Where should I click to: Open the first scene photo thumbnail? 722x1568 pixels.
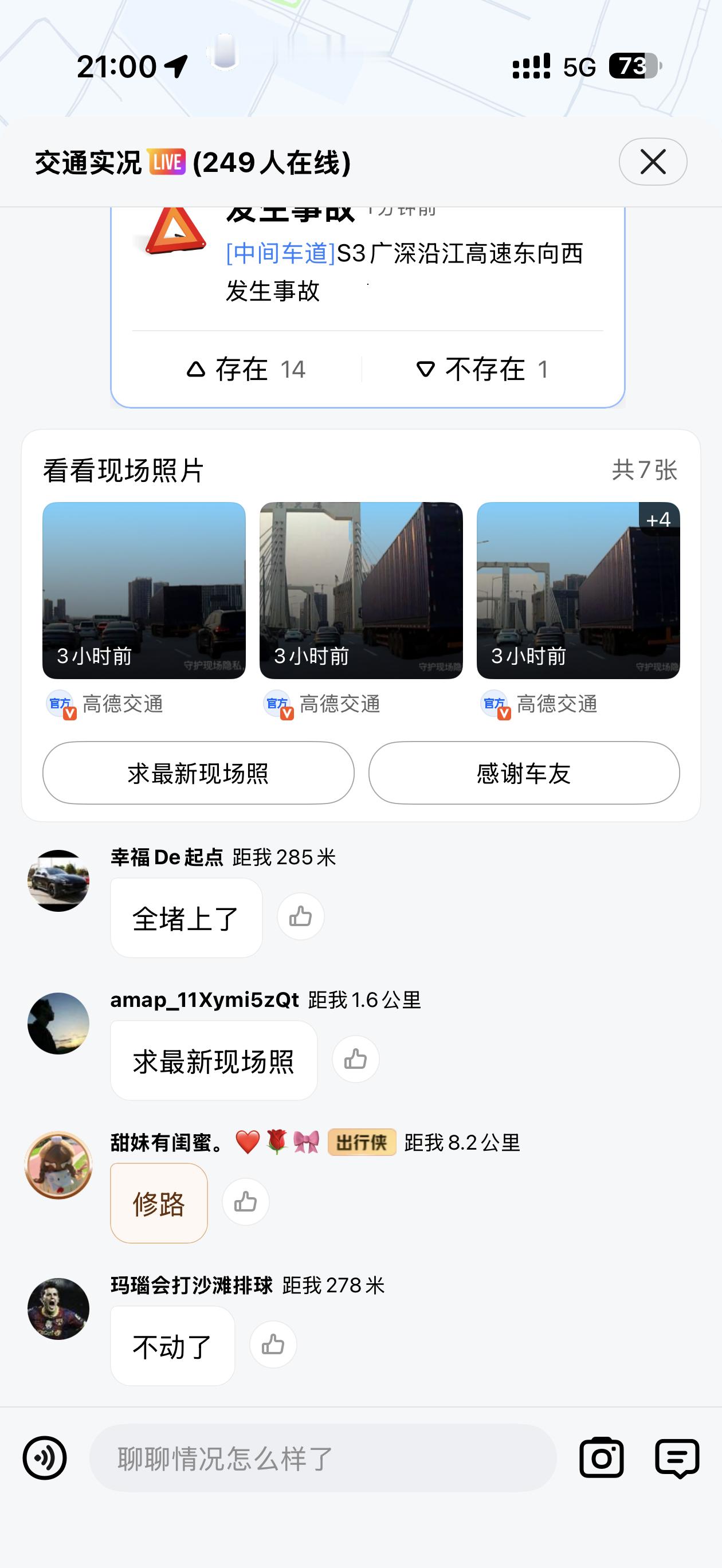coord(144,590)
